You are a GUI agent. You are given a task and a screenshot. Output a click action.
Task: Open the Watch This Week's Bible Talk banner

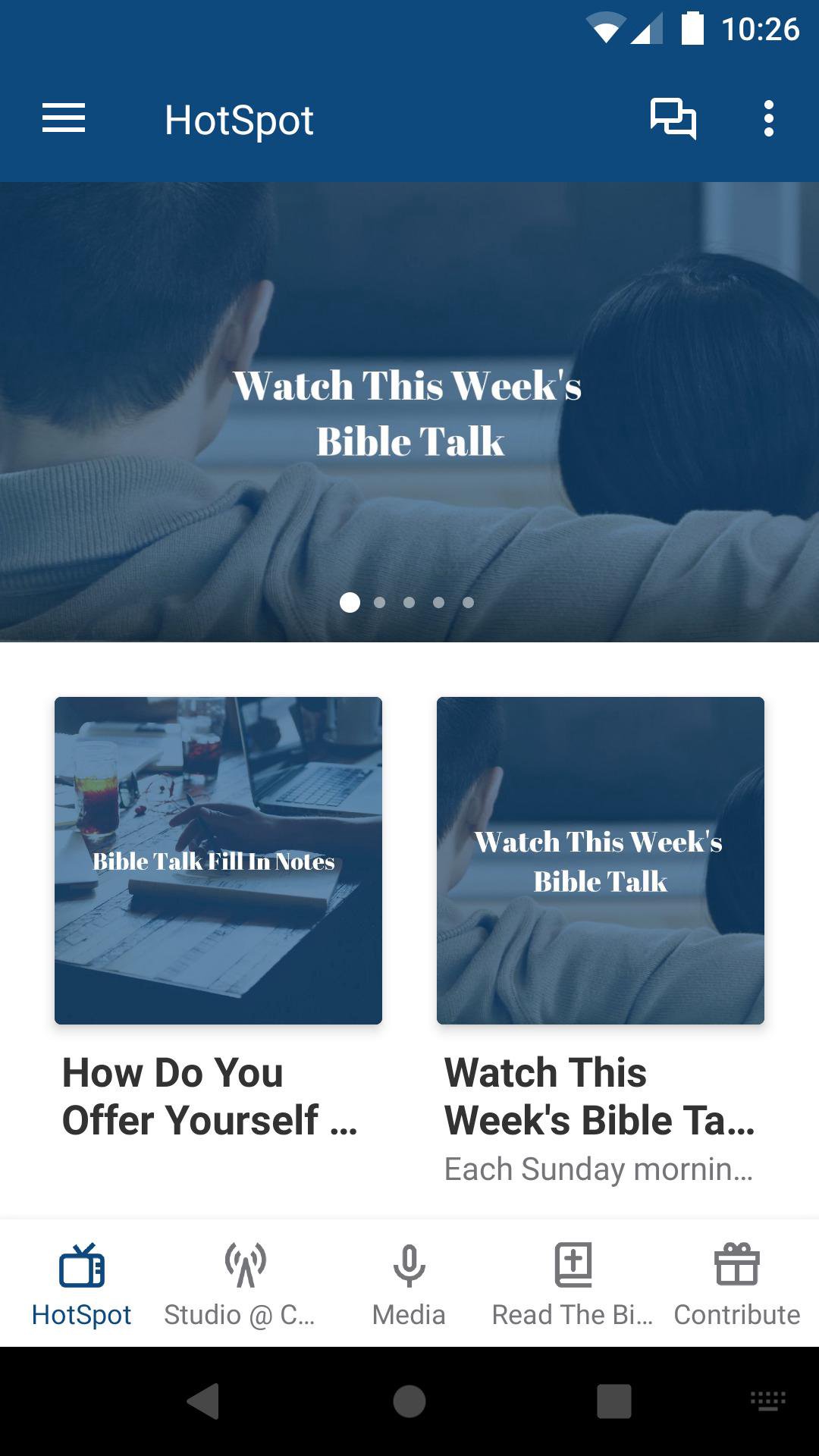tap(409, 412)
